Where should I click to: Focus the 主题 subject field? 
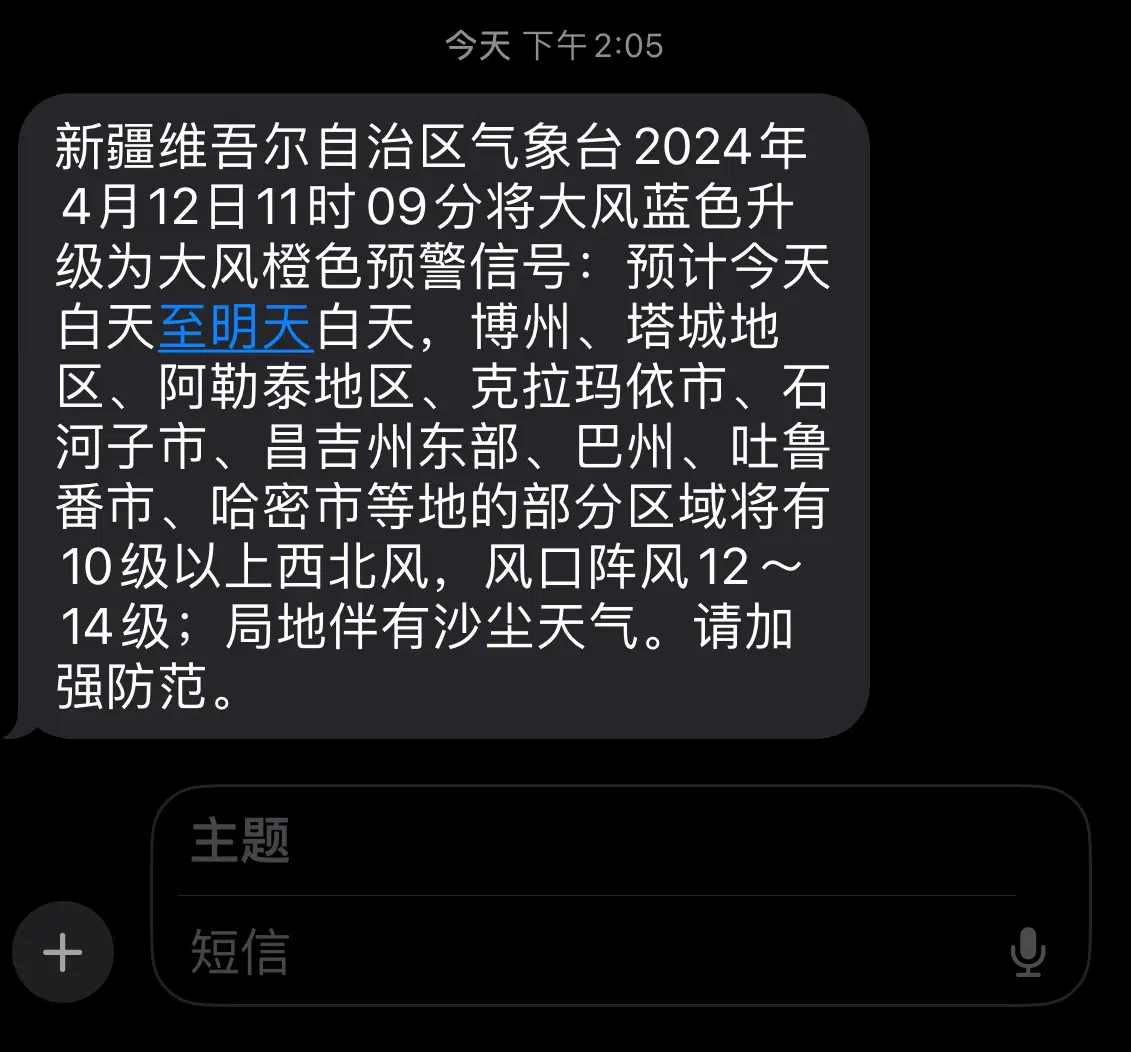(x=600, y=841)
